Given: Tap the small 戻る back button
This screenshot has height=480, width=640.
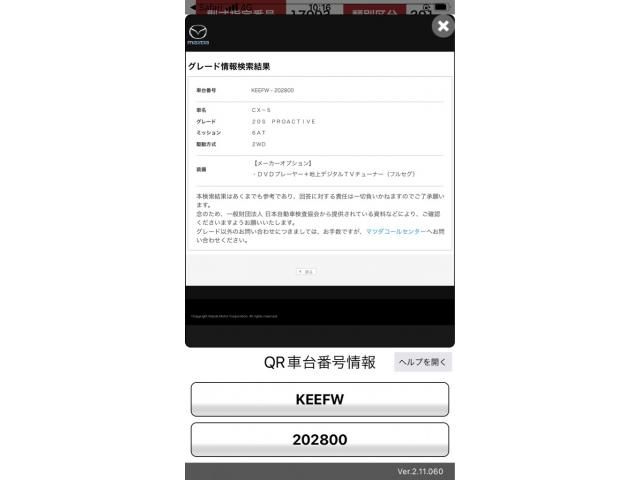Looking at the screenshot, I should (x=306, y=271).
